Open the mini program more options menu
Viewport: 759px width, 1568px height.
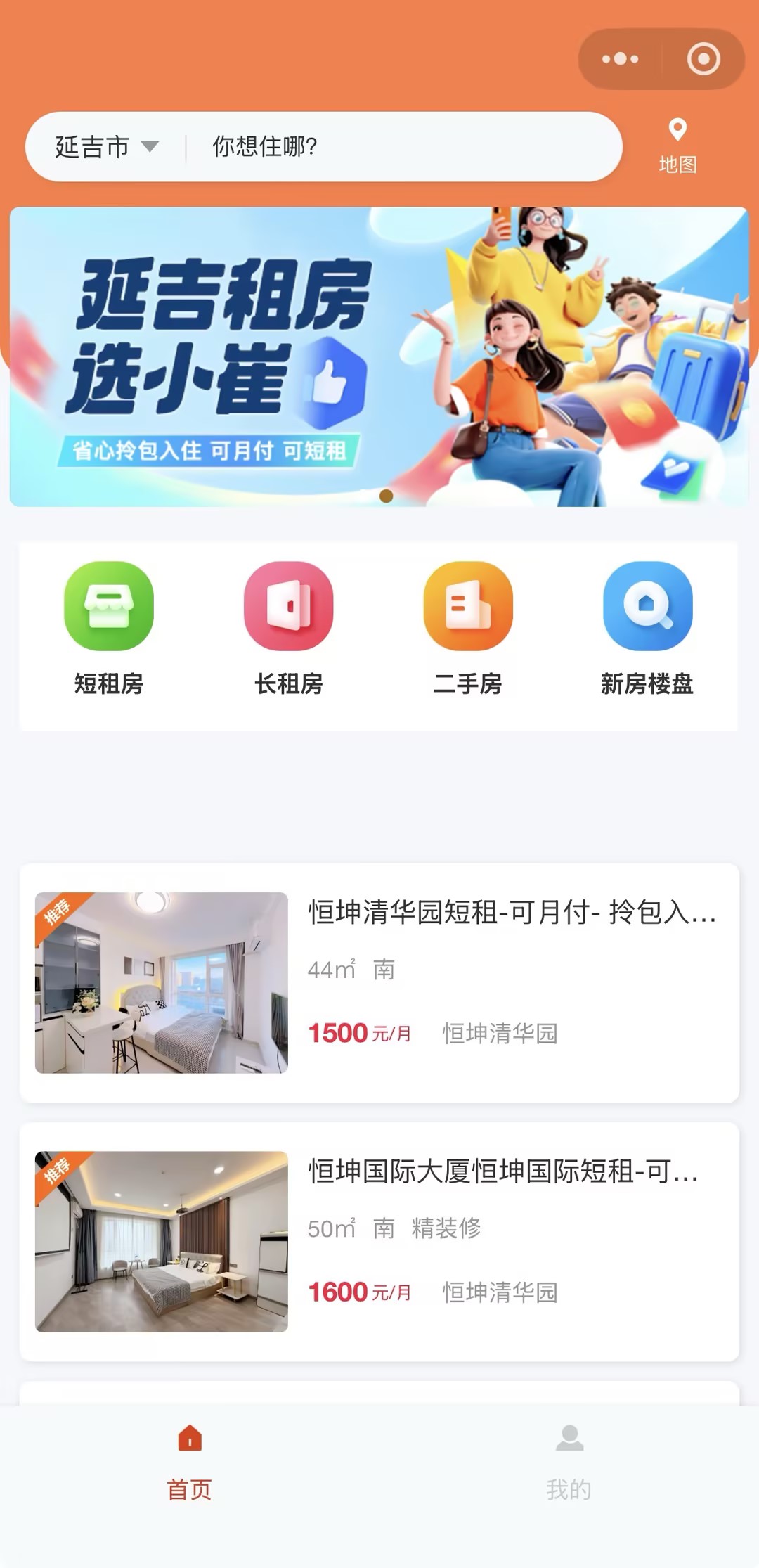(620, 59)
